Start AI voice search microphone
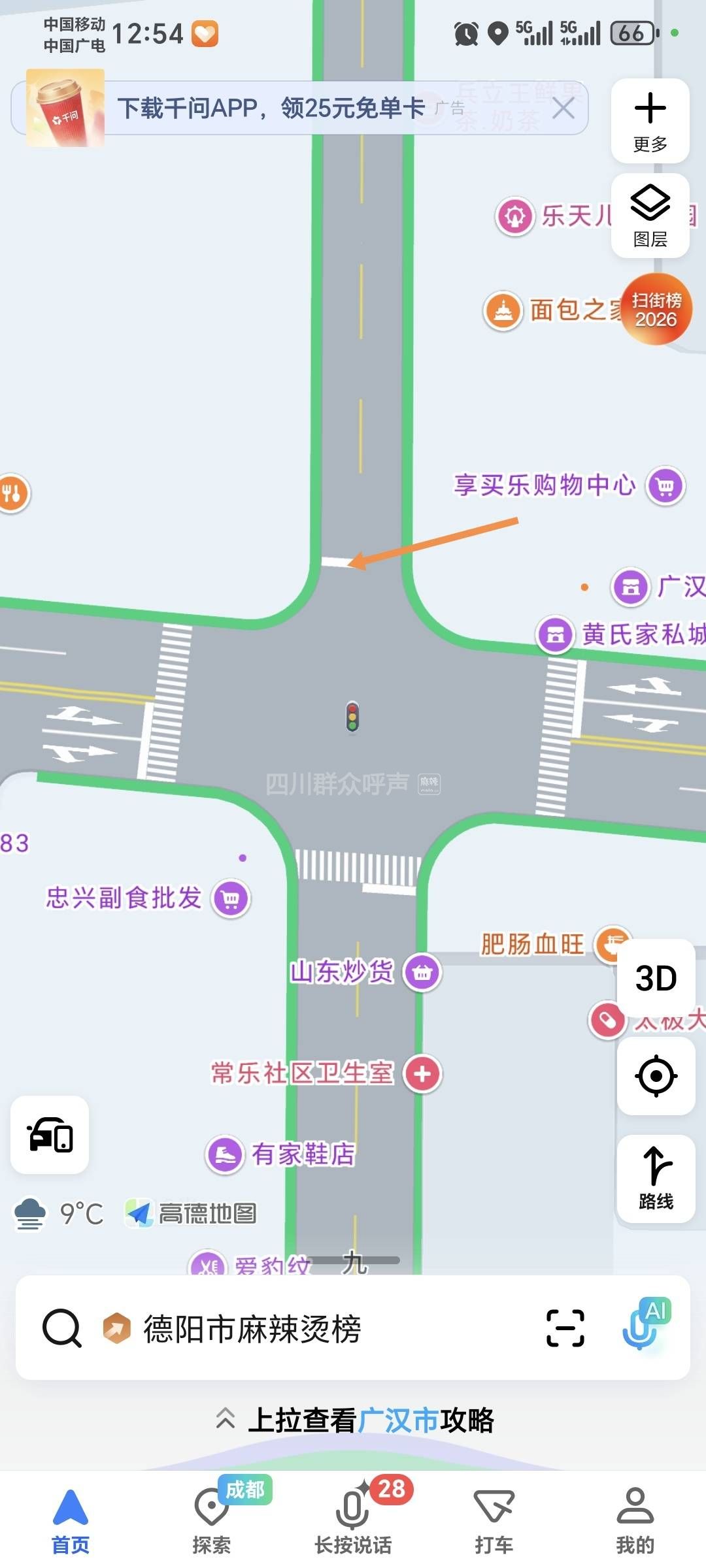 644,1326
